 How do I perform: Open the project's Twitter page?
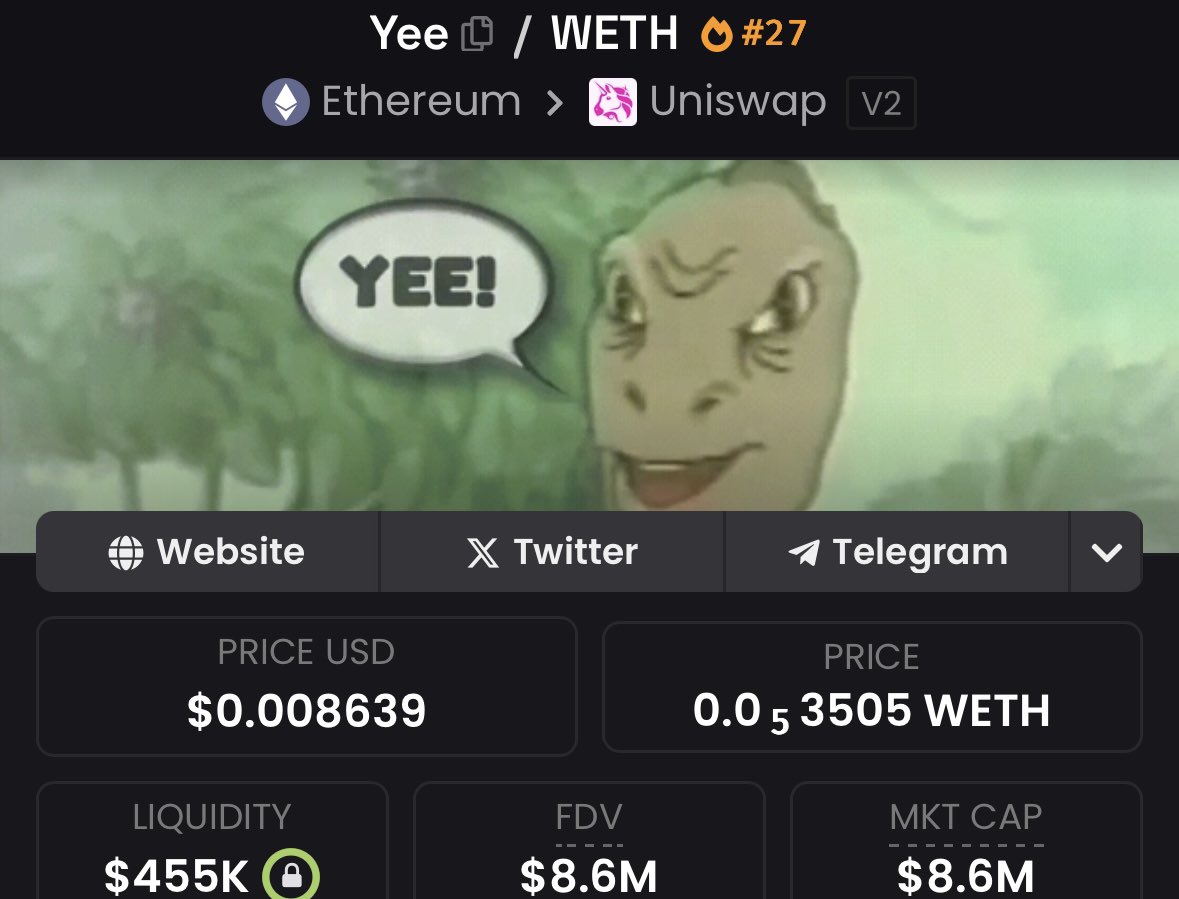pyautogui.click(x=552, y=552)
